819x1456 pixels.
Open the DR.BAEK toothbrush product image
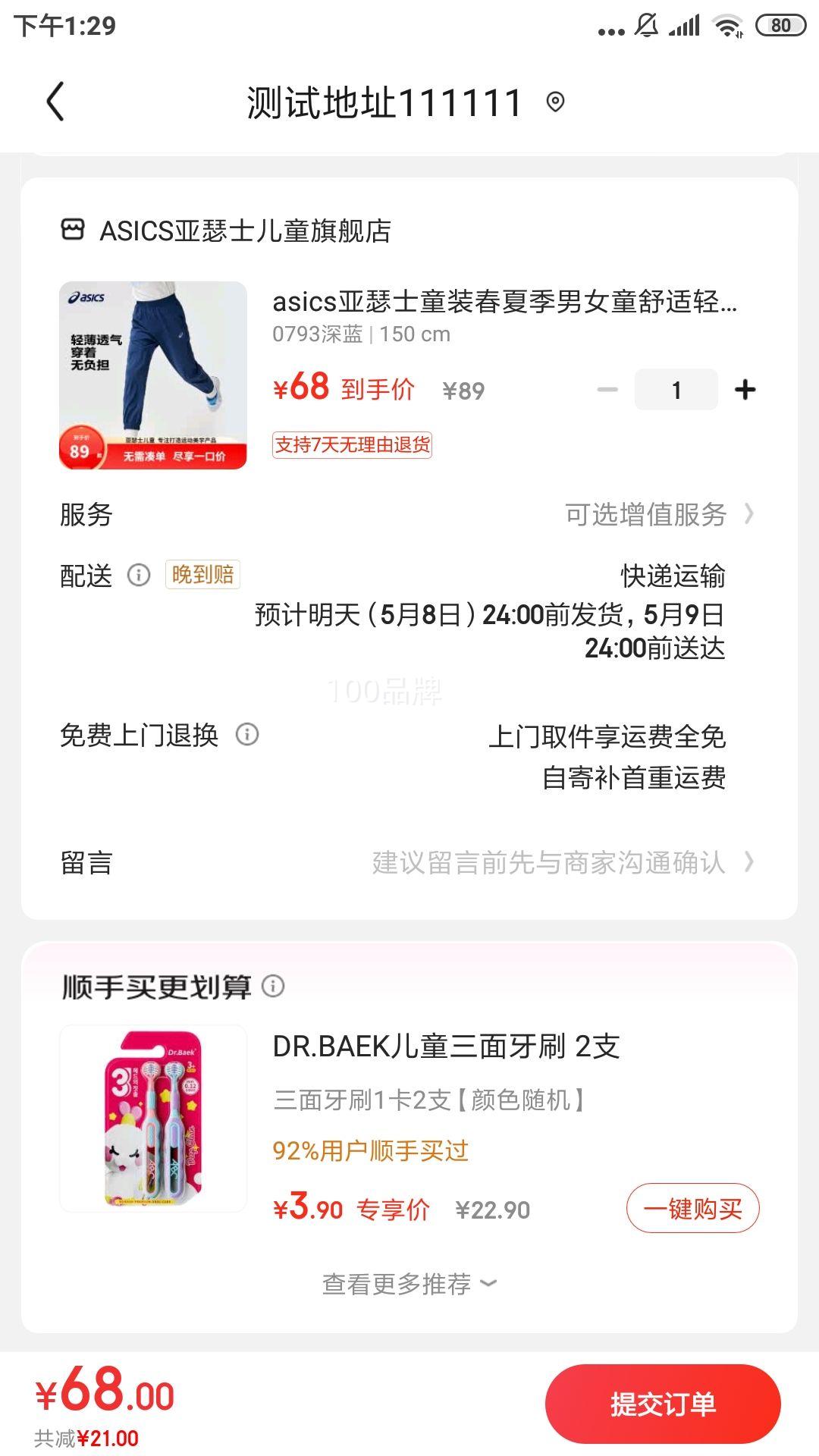click(x=153, y=1119)
